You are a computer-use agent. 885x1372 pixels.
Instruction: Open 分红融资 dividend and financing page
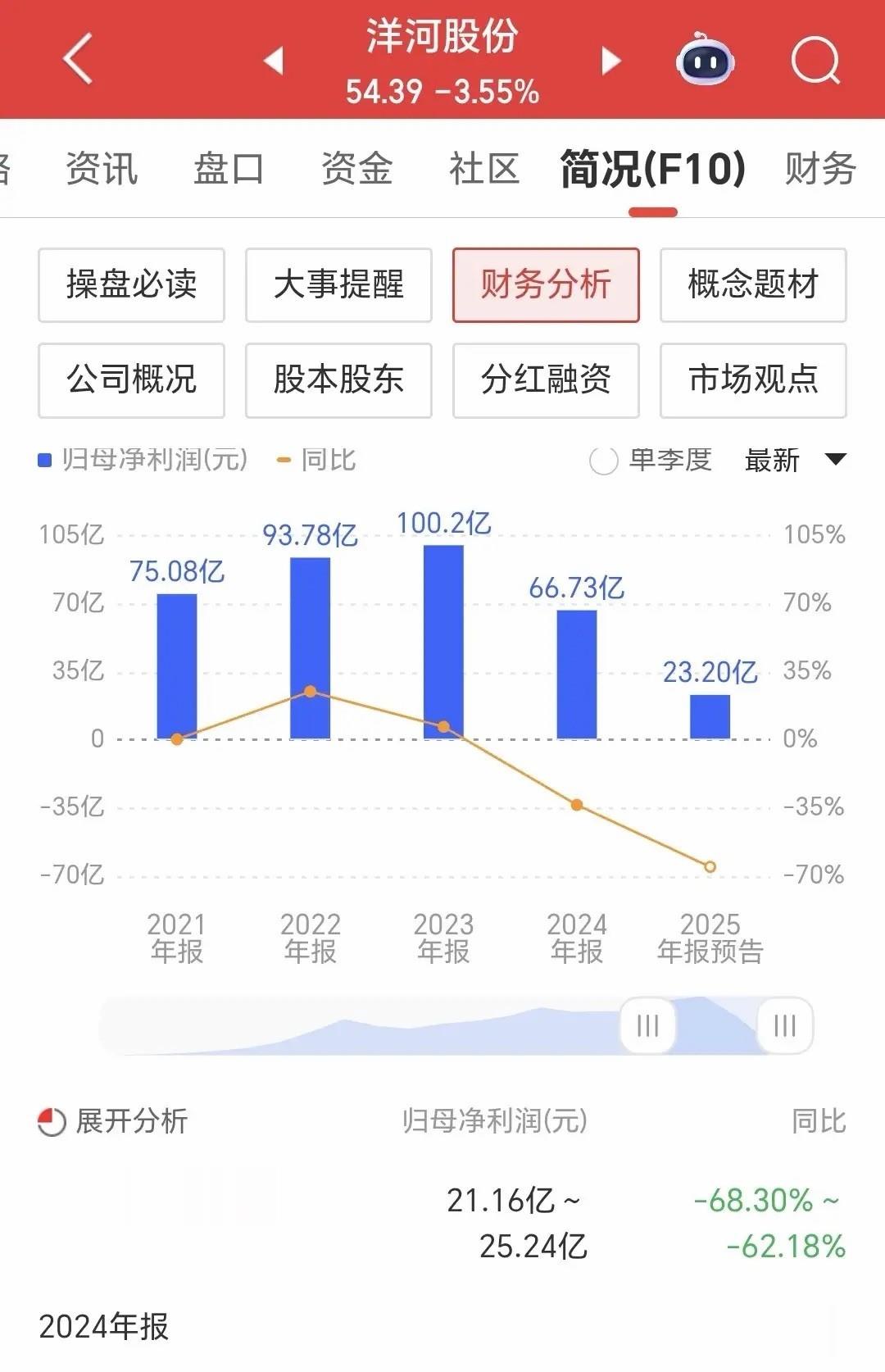tap(546, 381)
